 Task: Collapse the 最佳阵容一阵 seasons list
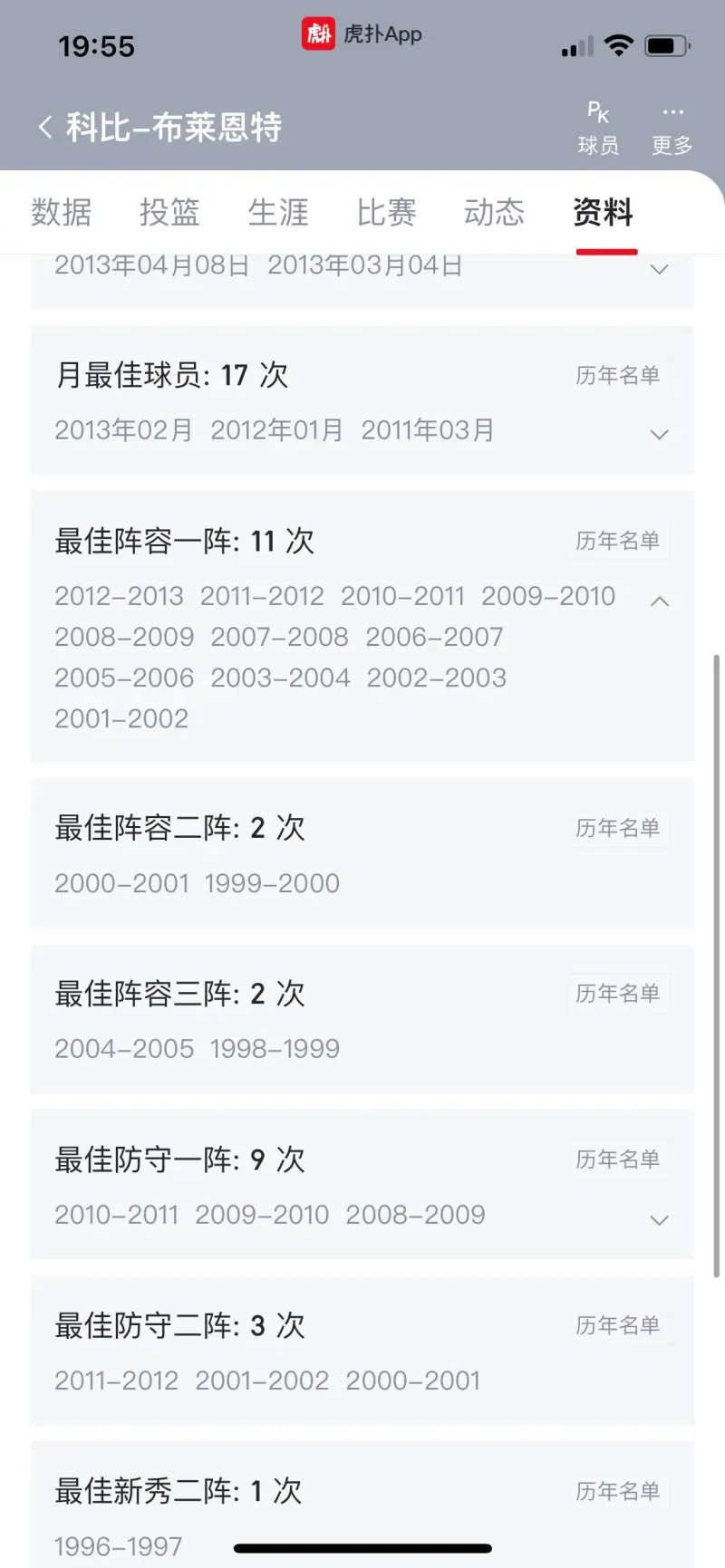click(x=660, y=601)
